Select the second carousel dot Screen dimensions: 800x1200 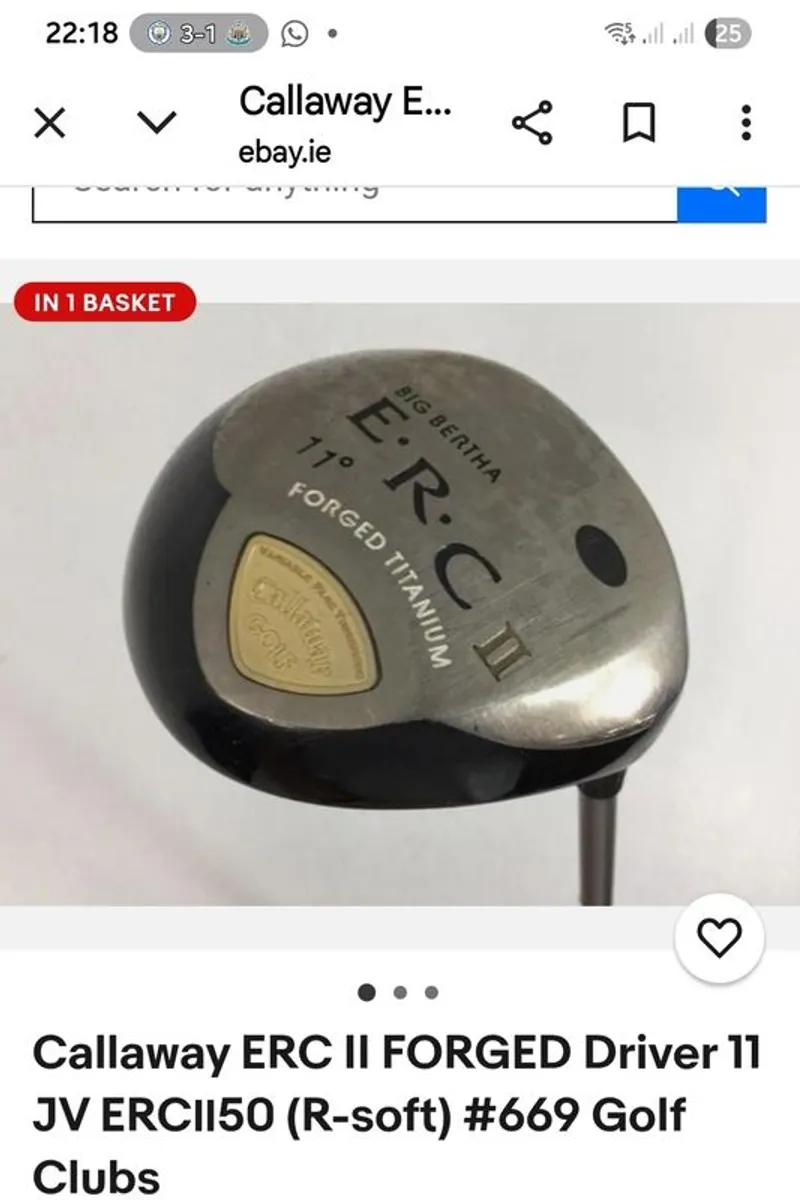[400, 993]
